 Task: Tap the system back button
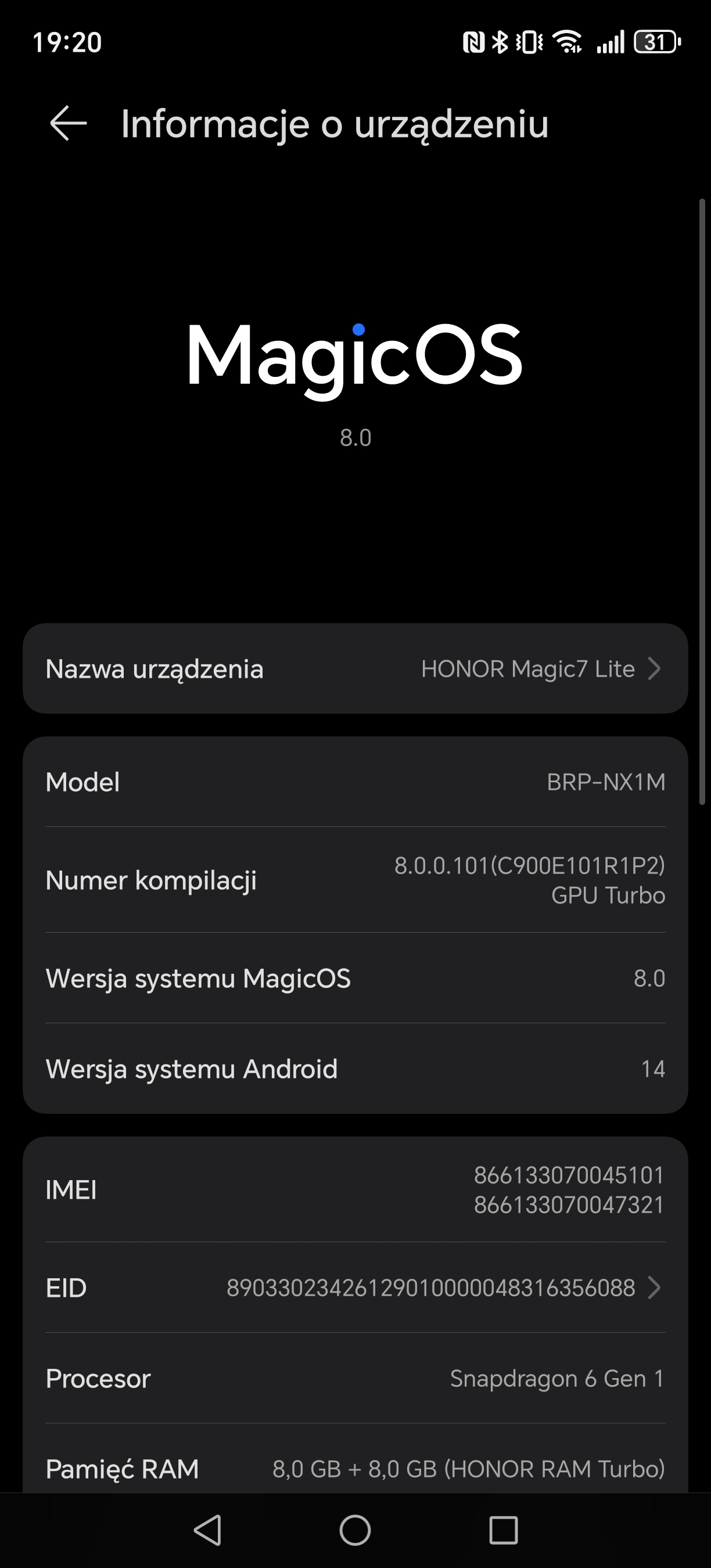point(207,1530)
